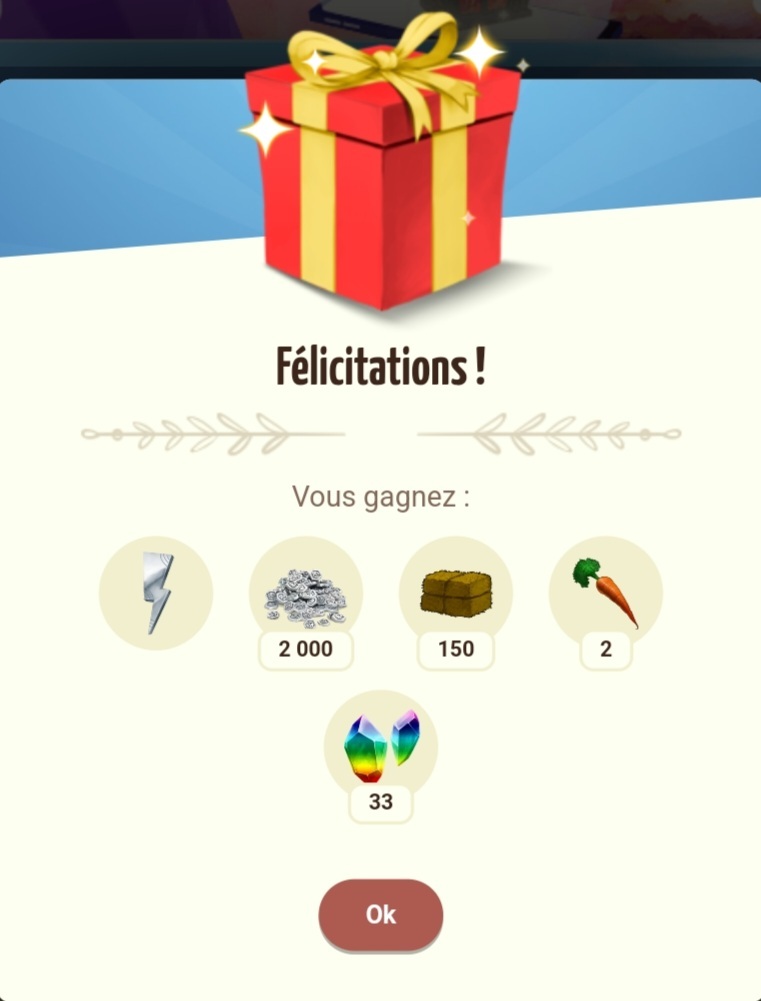Confirm the rewards with the Ok button
Viewport: 761px width, 1001px height.
pos(380,914)
